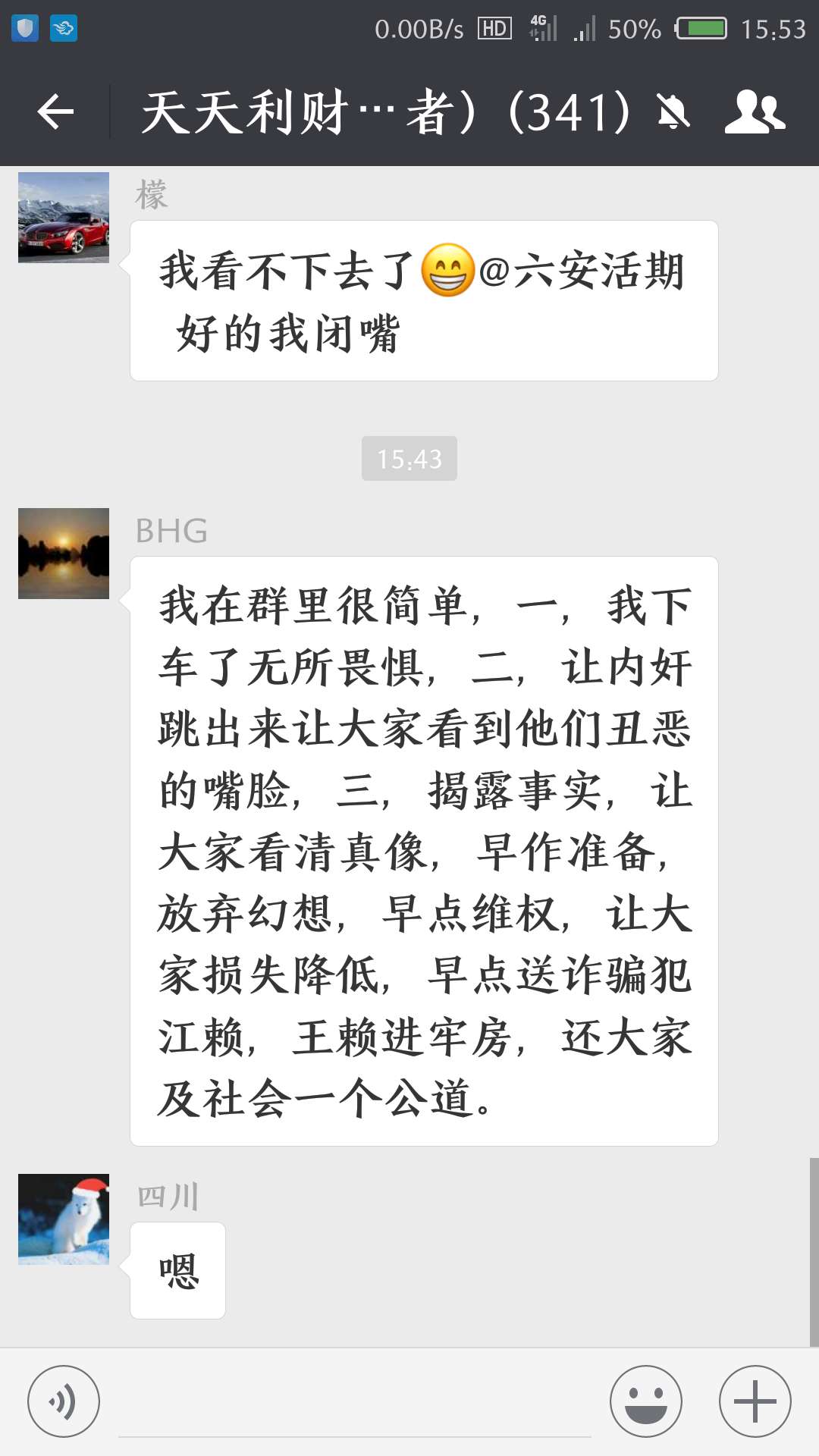The height and width of the screenshot is (1456, 819).
Task: Open the plus attachments menu
Action: tap(755, 1401)
